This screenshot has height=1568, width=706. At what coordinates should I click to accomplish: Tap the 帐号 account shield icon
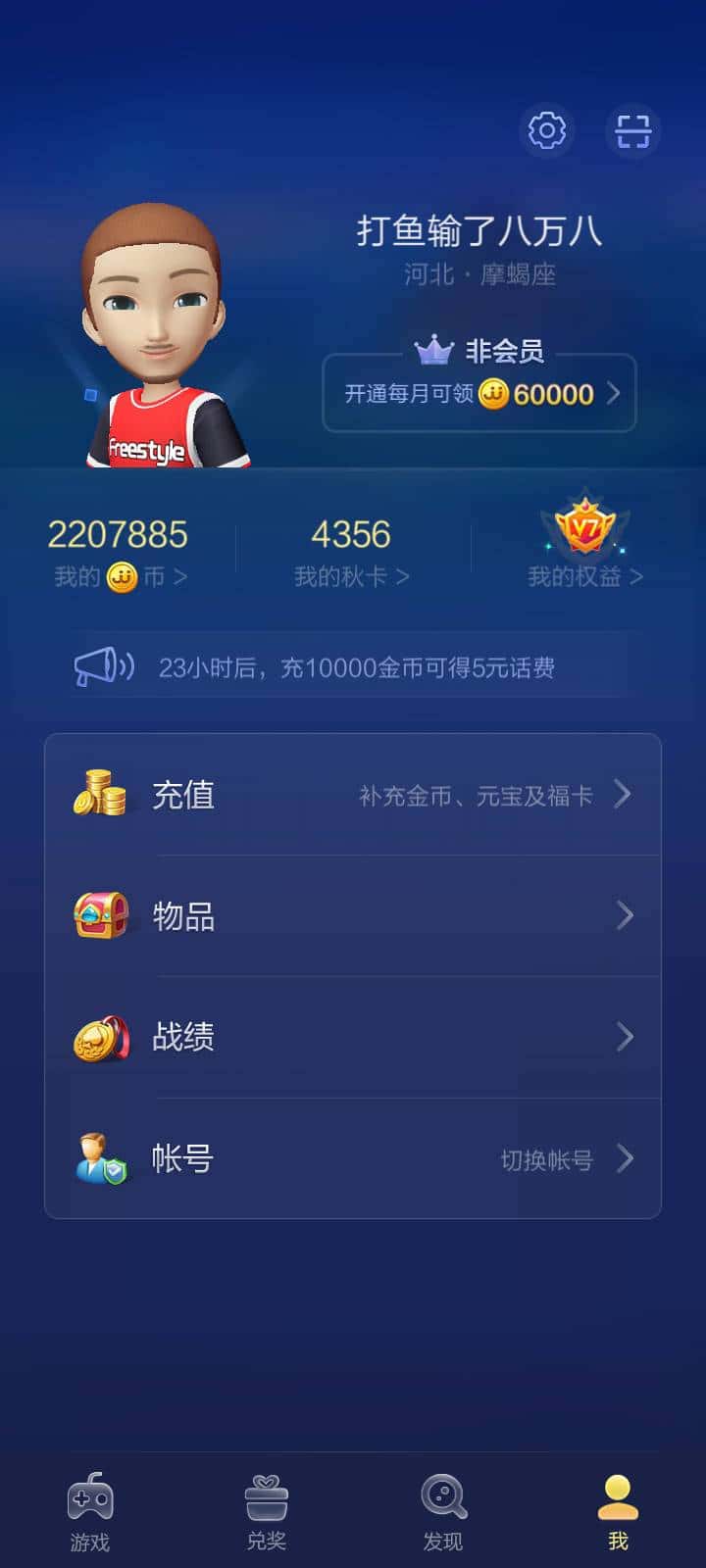pos(99,1157)
